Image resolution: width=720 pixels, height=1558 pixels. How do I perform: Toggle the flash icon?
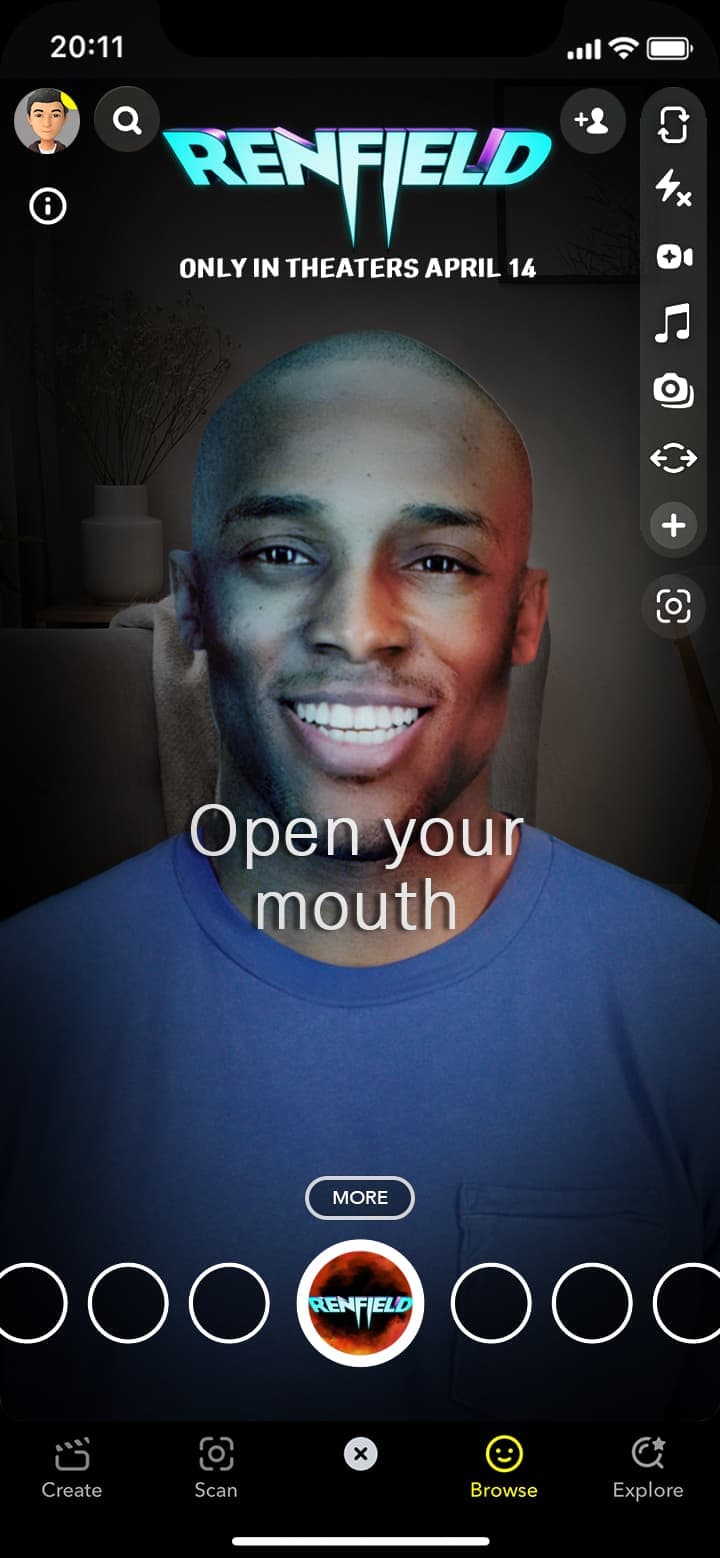pos(673,189)
